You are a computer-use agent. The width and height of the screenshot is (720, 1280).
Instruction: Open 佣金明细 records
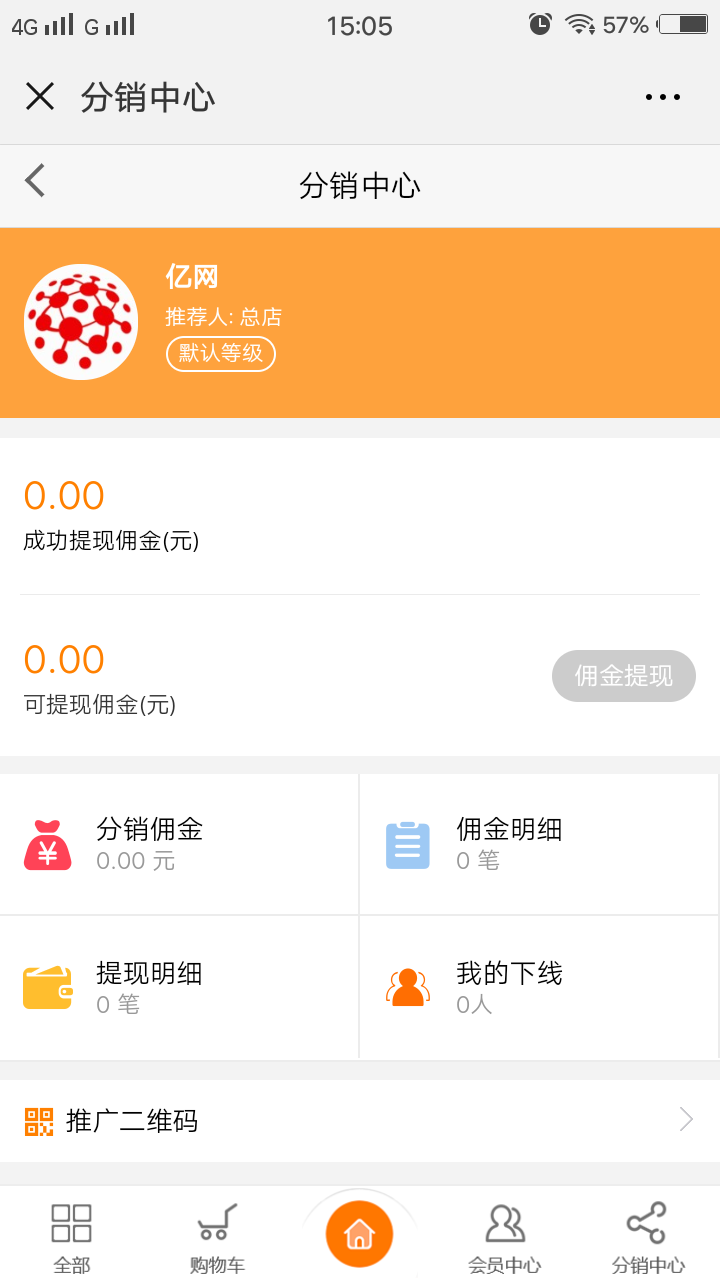coord(539,844)
